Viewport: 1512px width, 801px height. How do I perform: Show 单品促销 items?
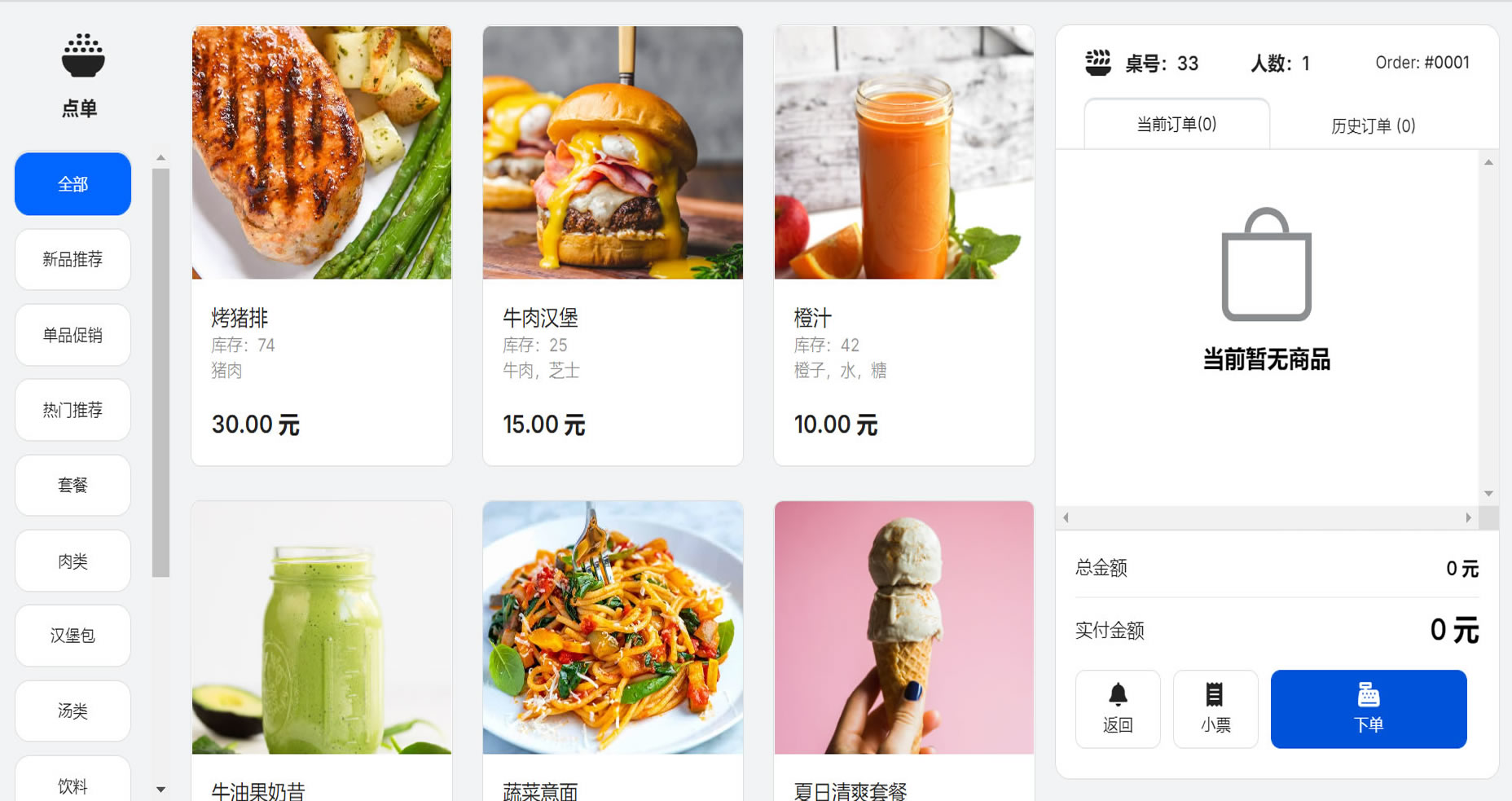(73, 335)
